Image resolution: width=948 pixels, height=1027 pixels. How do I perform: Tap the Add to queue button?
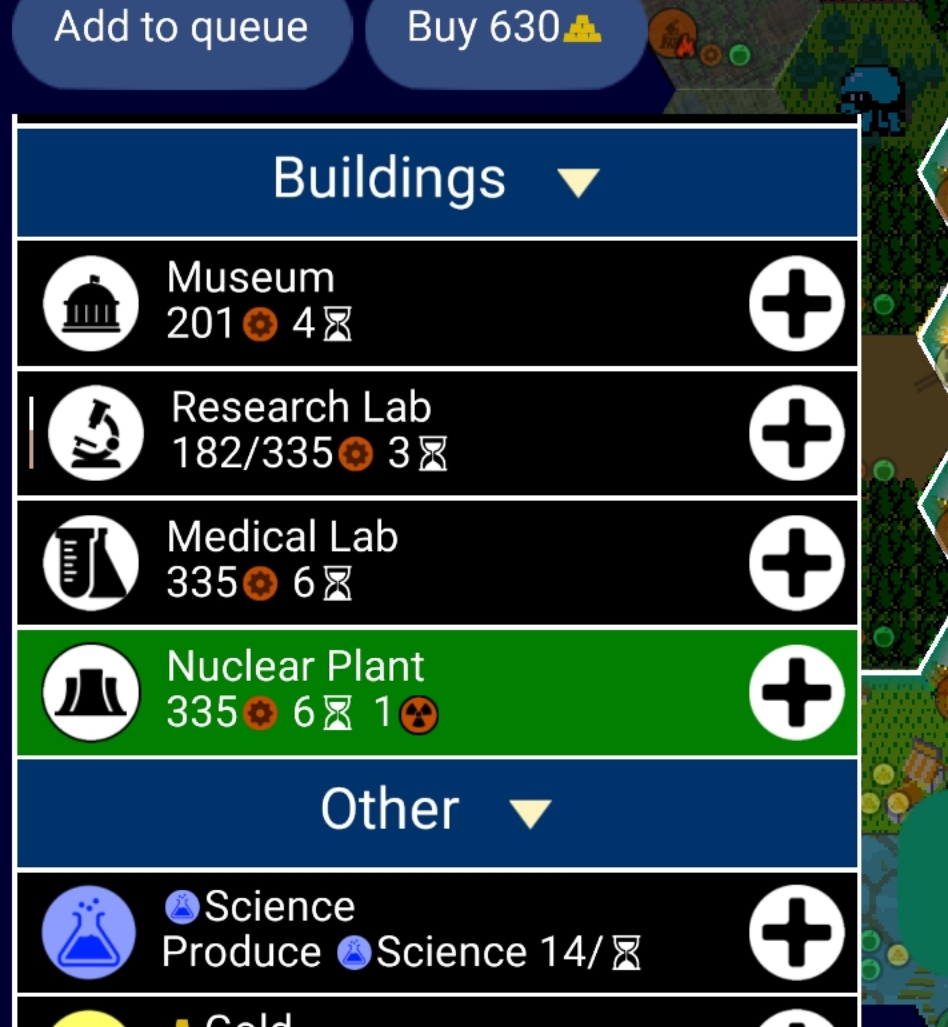181,30
